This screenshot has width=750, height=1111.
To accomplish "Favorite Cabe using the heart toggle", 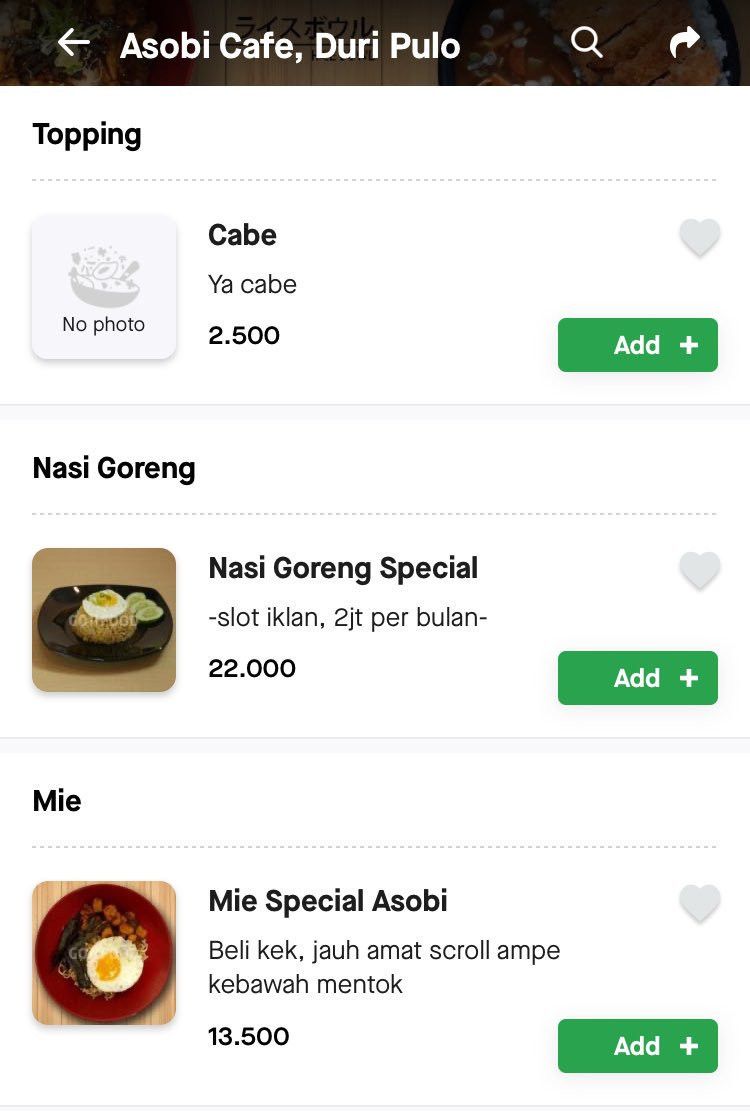I will [x=700, y=237].
